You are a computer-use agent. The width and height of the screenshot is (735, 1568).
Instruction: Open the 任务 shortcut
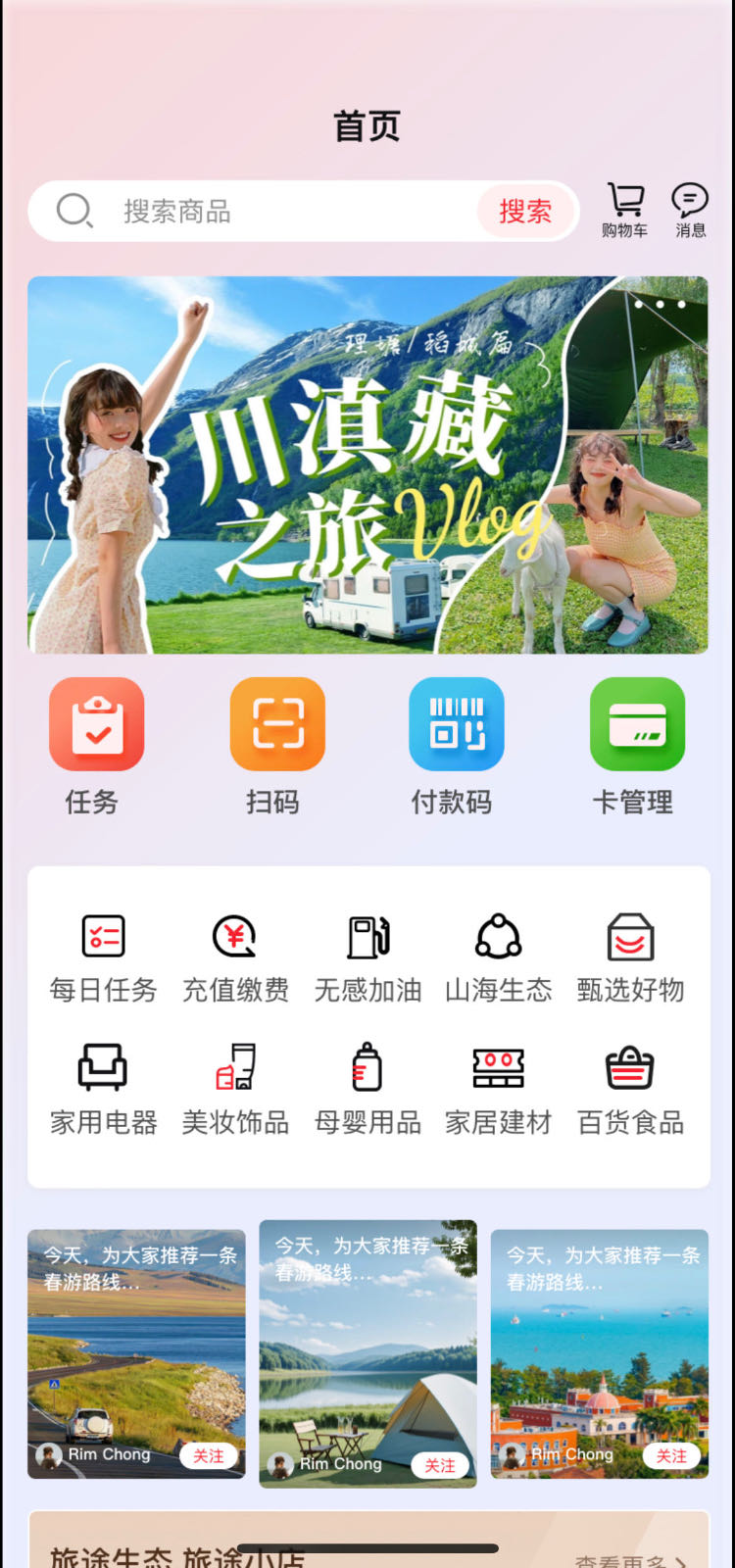(96, 745)
